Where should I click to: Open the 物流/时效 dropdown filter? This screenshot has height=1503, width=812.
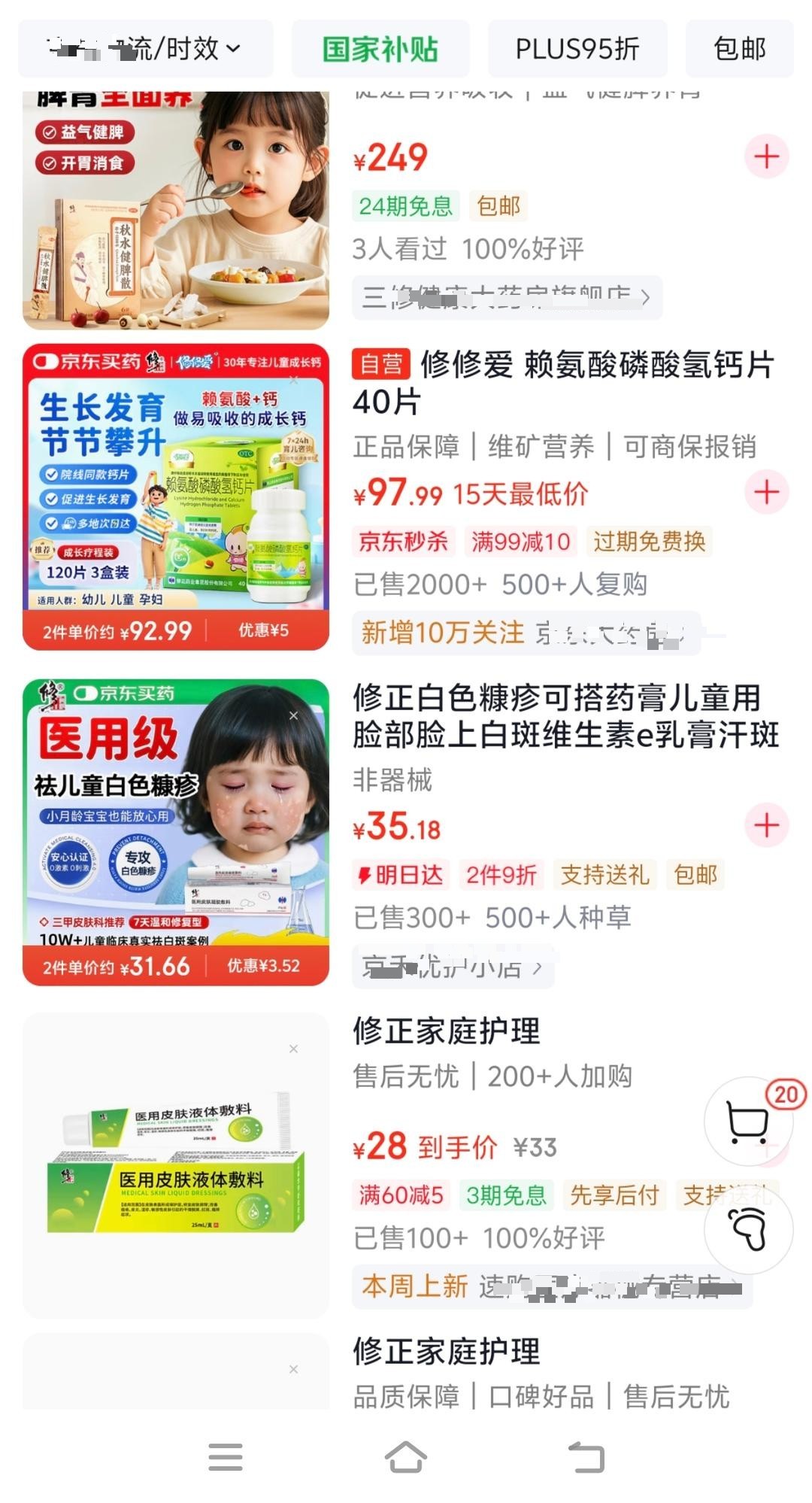(145, 49)
